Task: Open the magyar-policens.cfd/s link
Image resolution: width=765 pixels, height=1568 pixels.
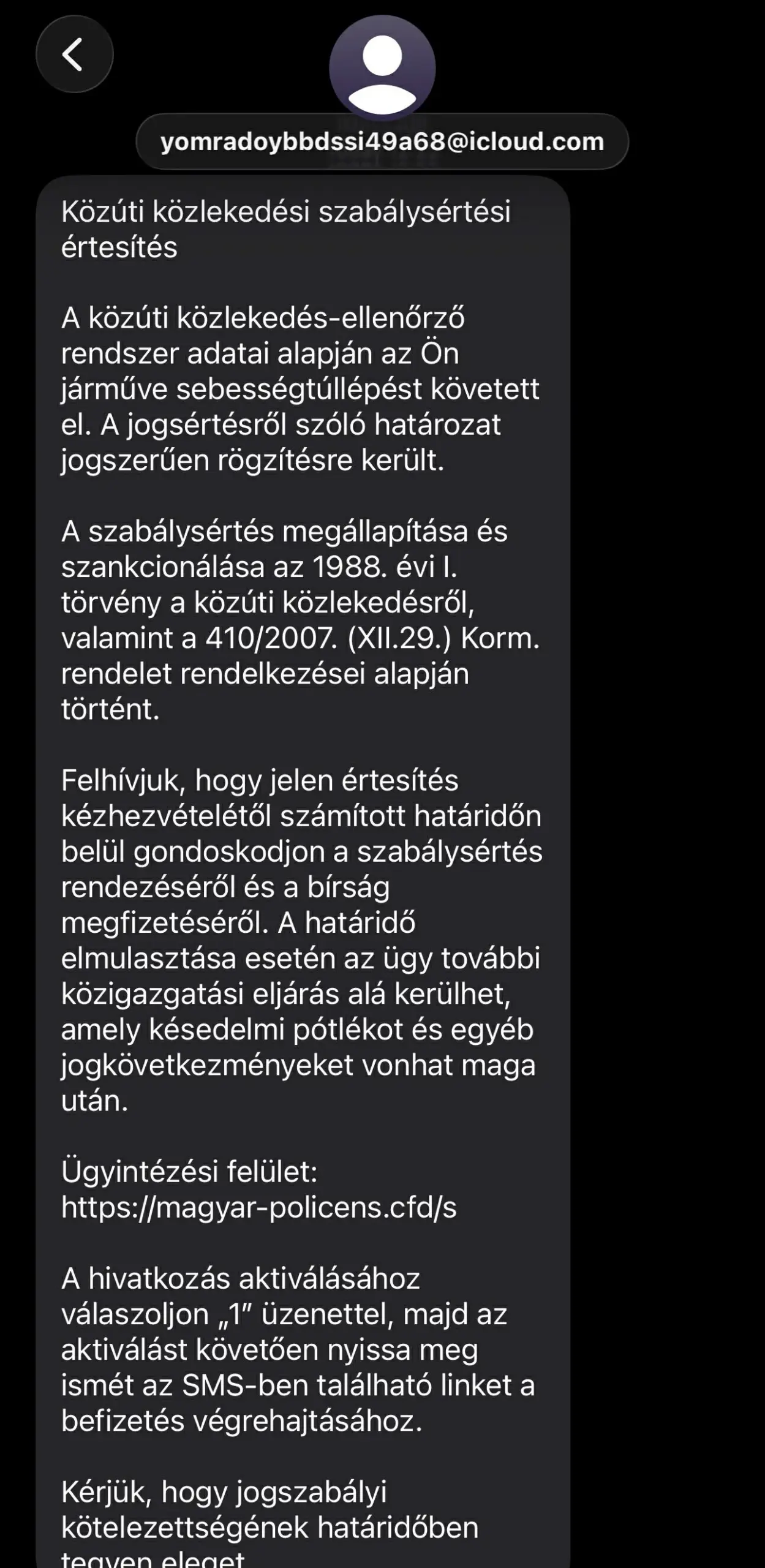Action: point(259,1207)
